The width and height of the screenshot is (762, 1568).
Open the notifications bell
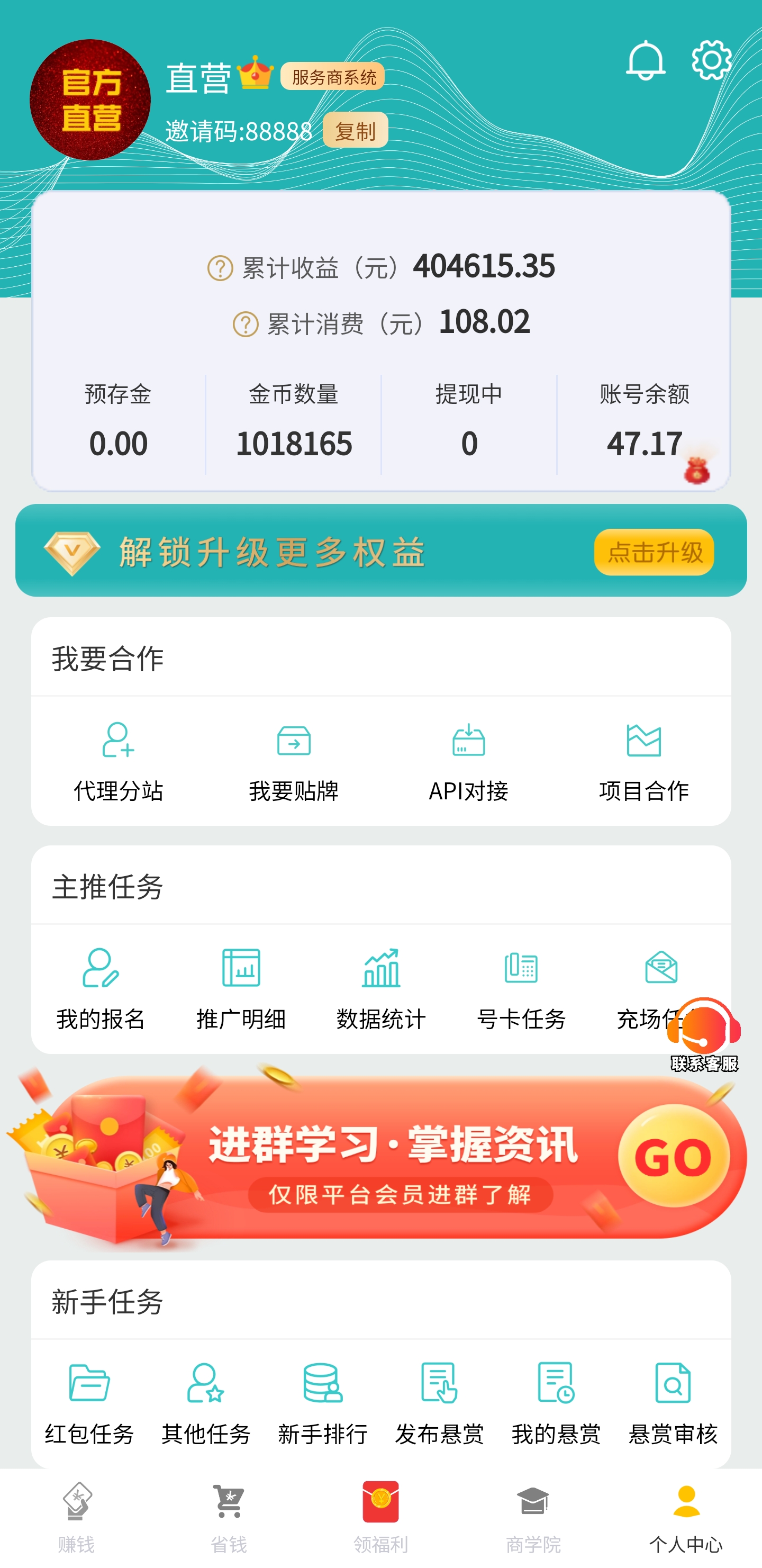645,60
